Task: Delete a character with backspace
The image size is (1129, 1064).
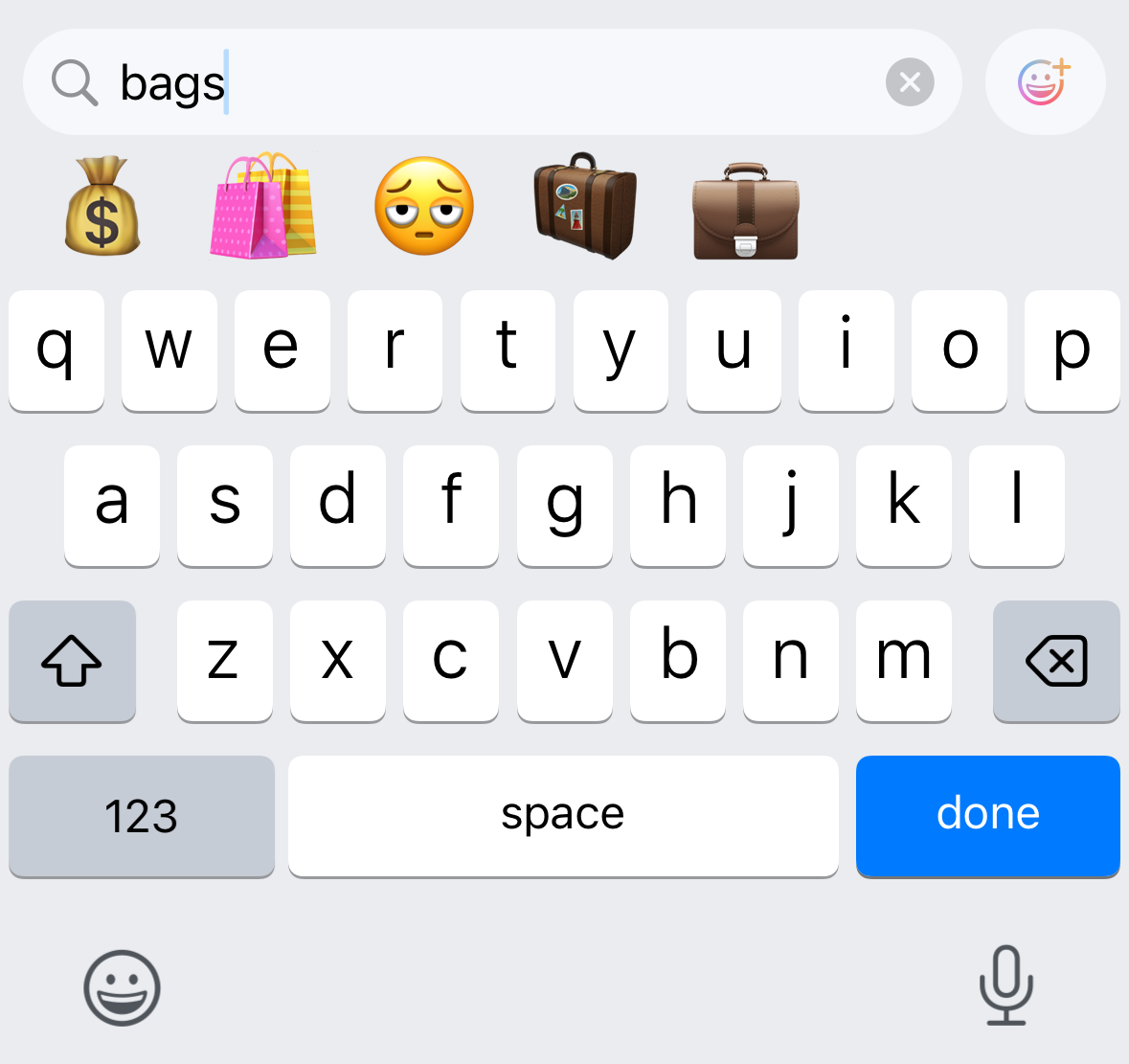Action: coord(1056,661)
